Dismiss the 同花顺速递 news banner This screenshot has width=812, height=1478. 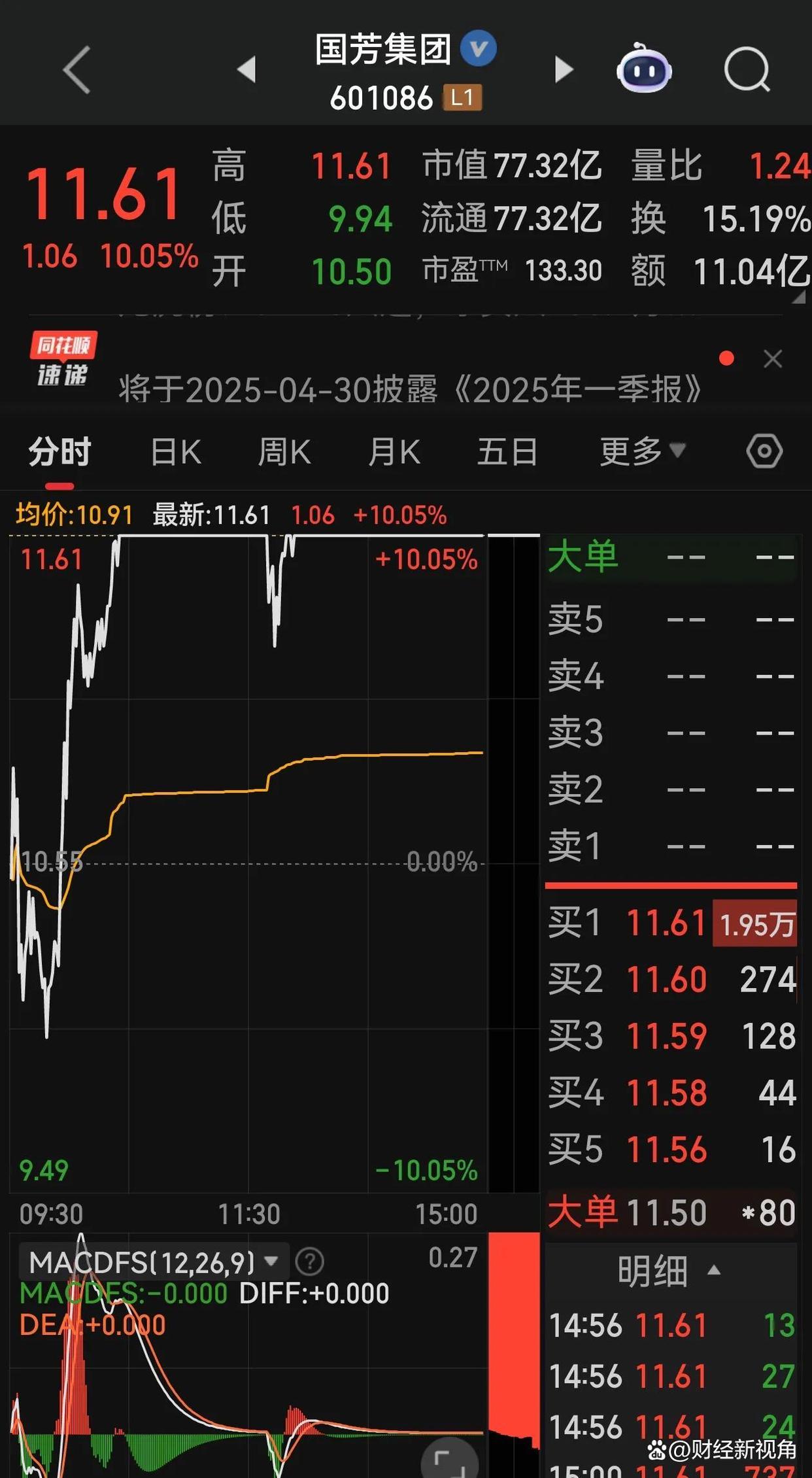click(x=773, y=359)
